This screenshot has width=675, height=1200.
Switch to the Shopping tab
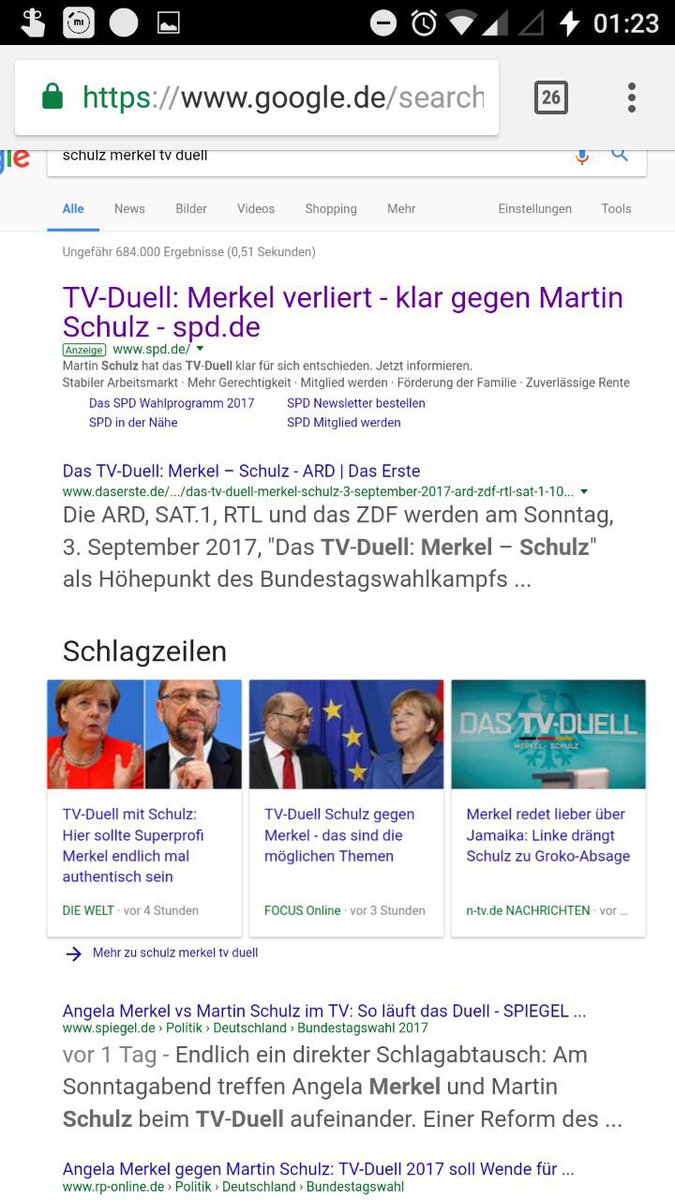[x=331, y=209]
